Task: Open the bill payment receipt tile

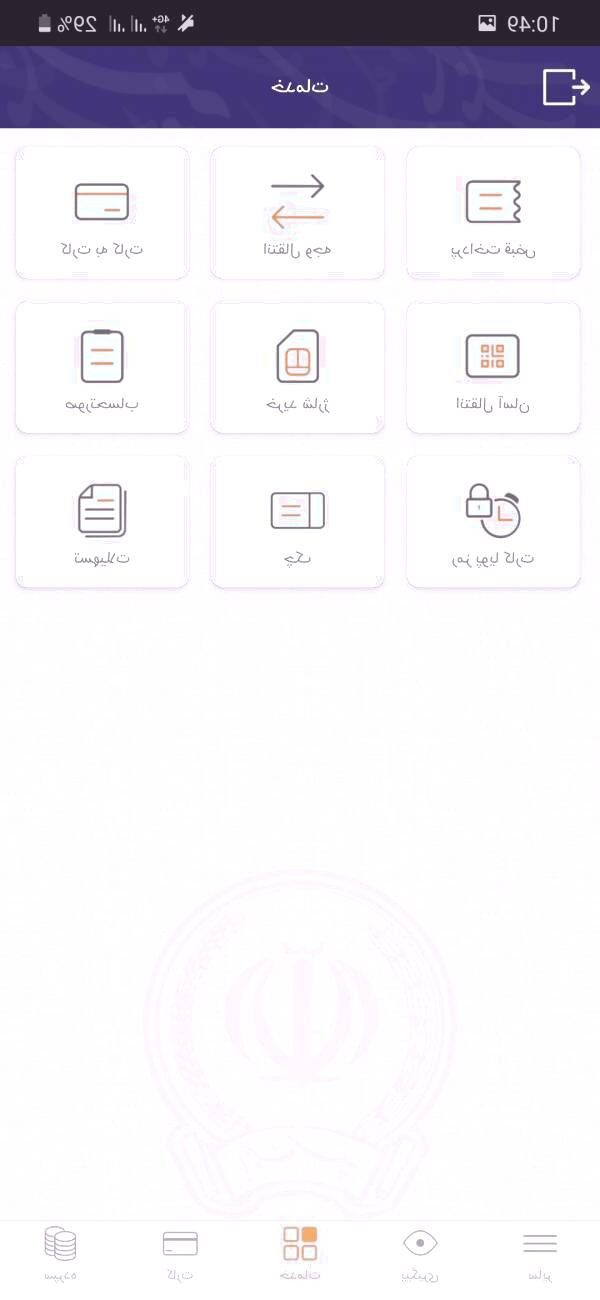Action: point(493,213)
